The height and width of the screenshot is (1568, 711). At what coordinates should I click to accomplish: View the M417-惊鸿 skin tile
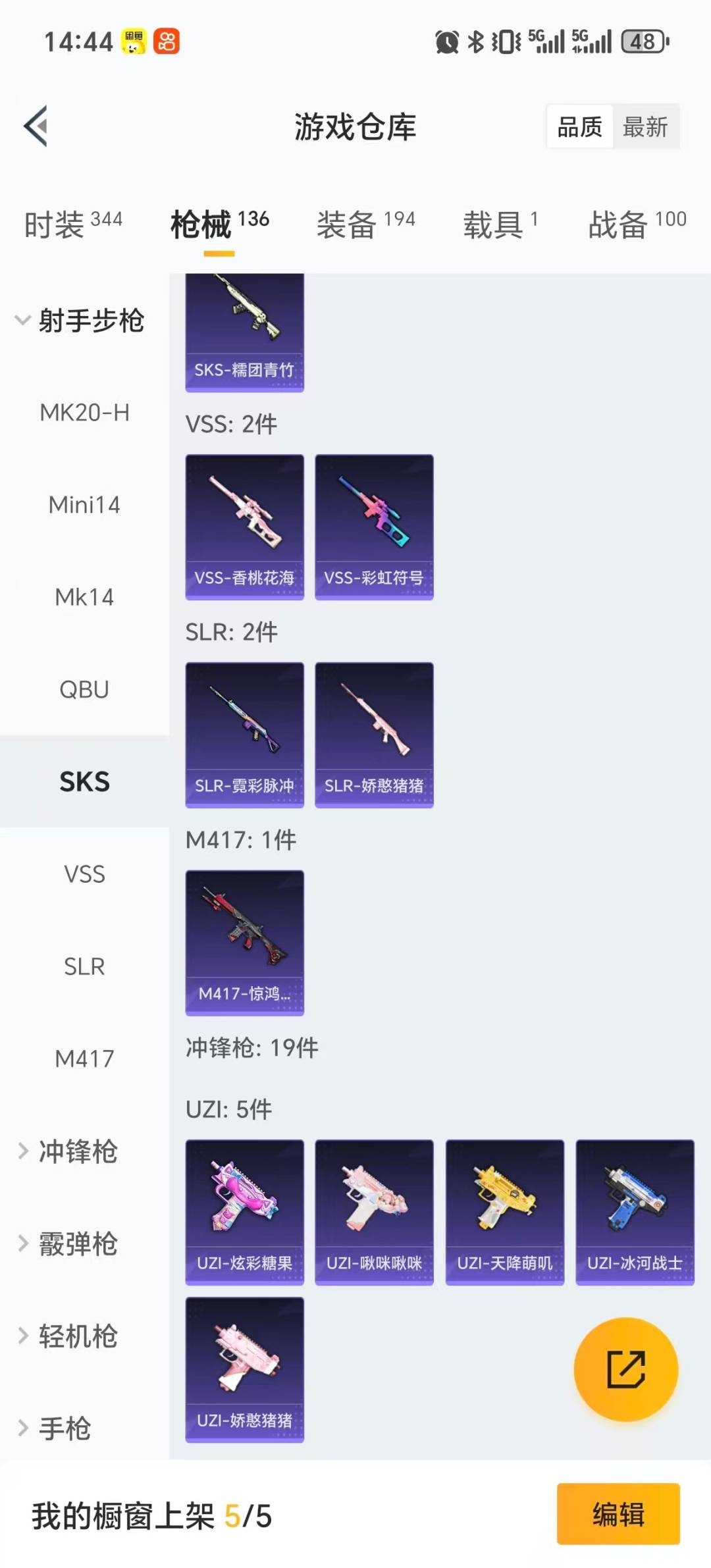tap(244, 943)
